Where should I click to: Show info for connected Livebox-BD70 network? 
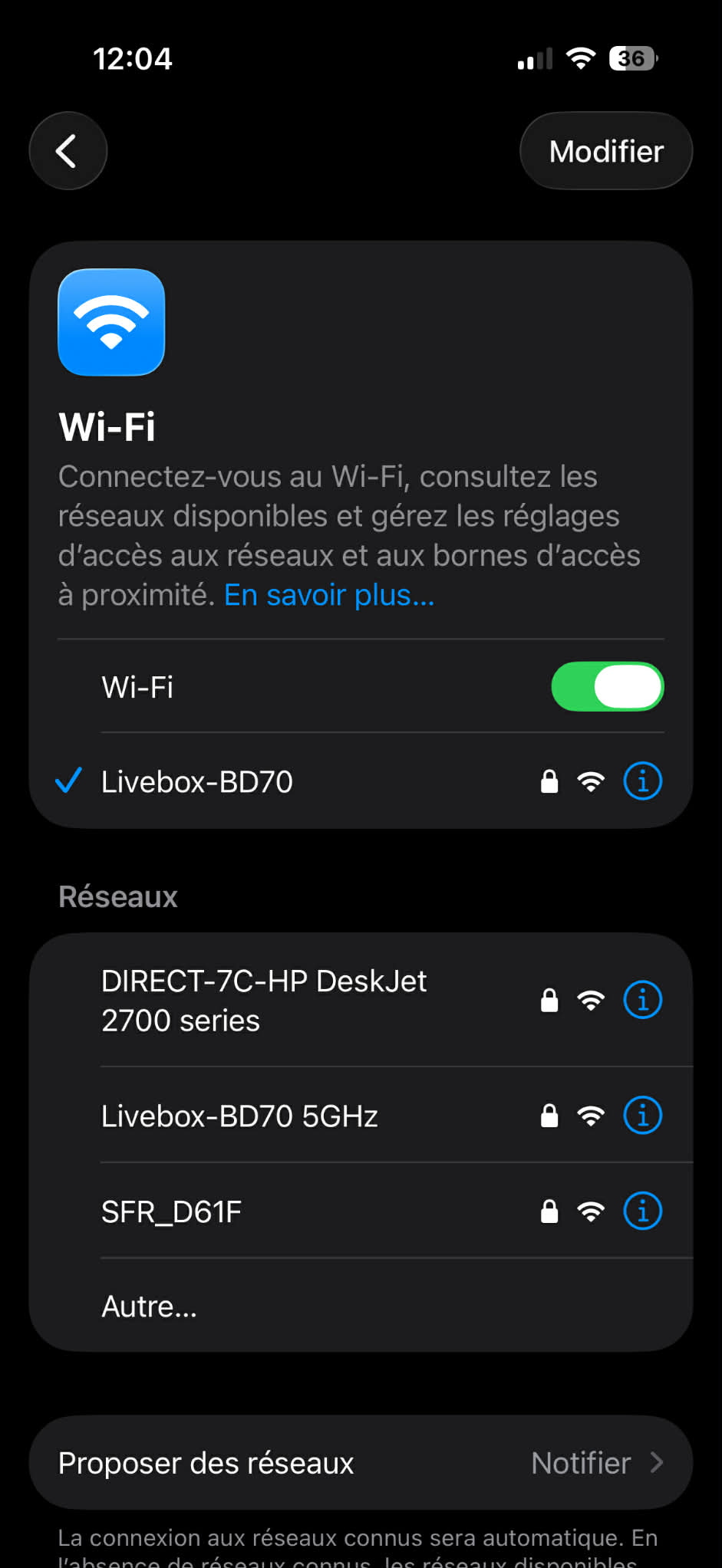click(x=642, y=781)
